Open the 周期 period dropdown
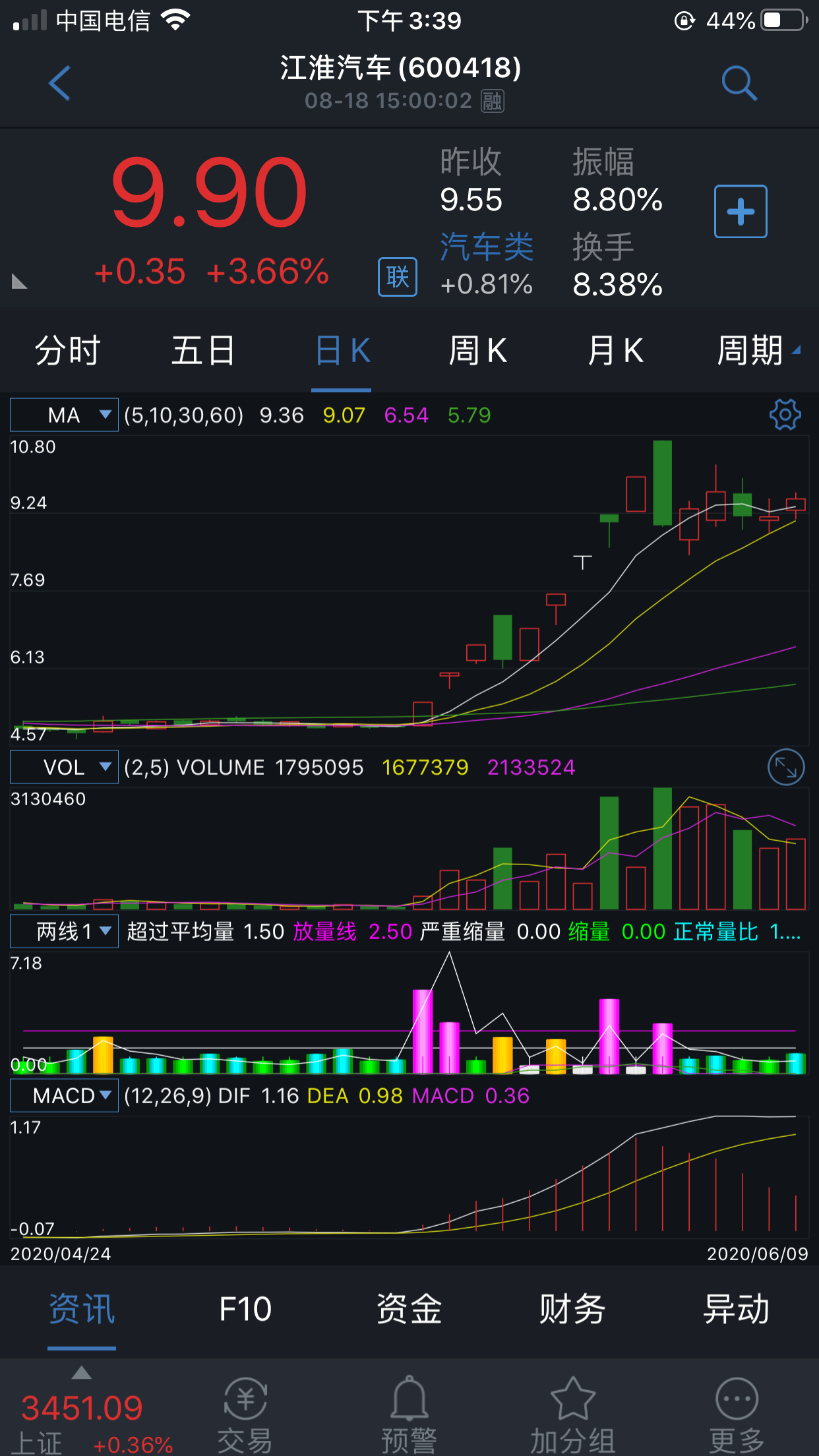This screenshot has width=819, height=1456. (756, 350)
